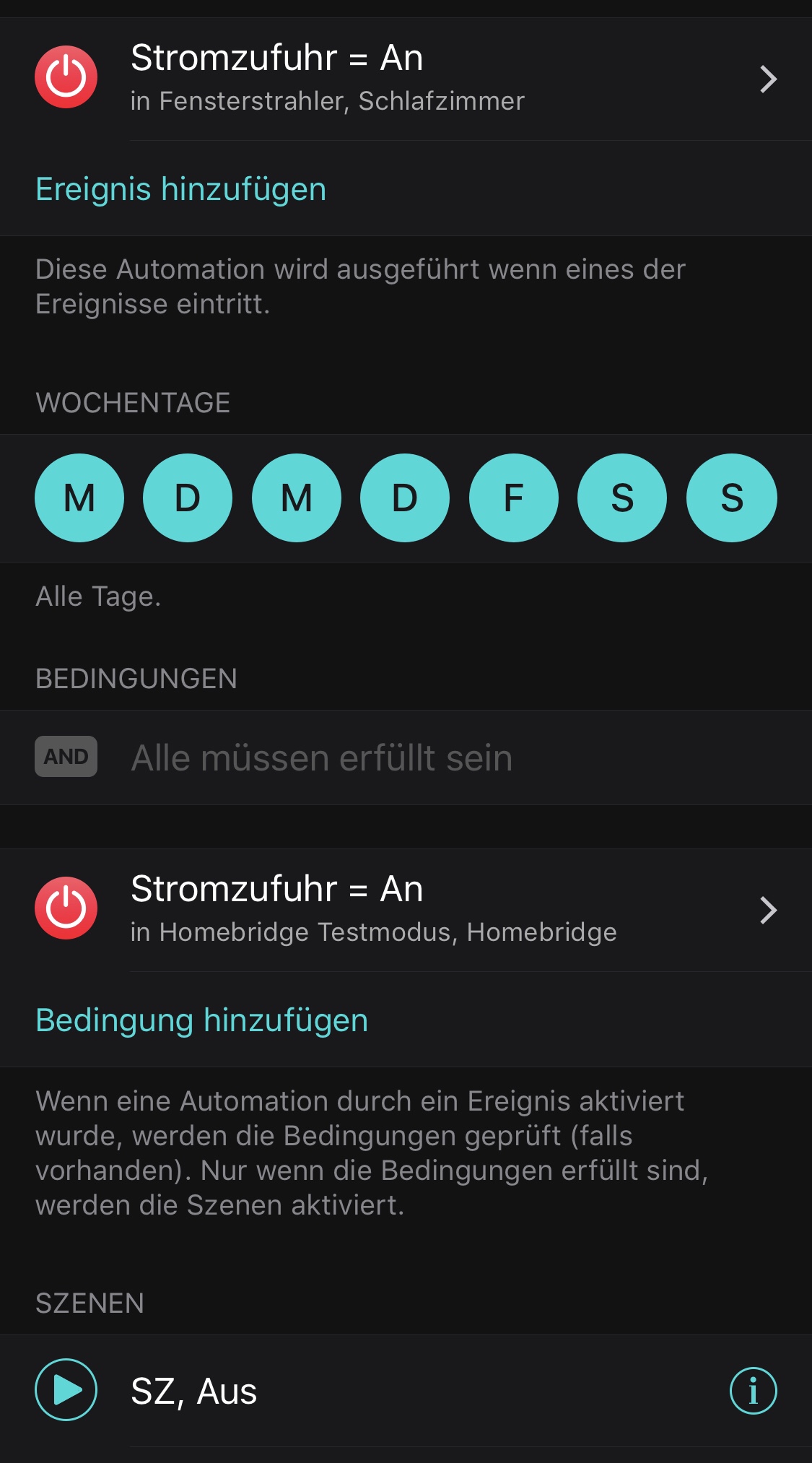Open info for the SZ, Aus scene
The image size is (812, 1463).
[753, 1390]
